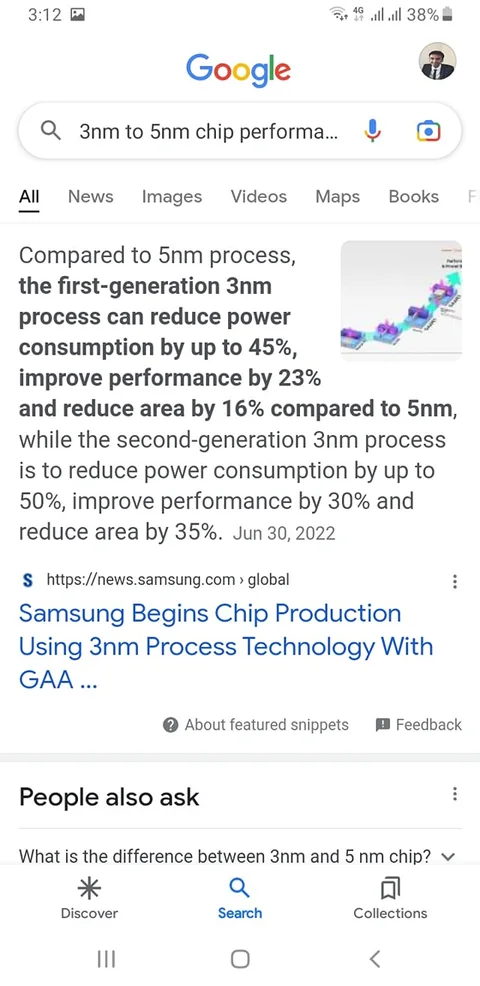Switch to the Videos tab
Viewport: 480px width, 986px height.
(259, 197)
